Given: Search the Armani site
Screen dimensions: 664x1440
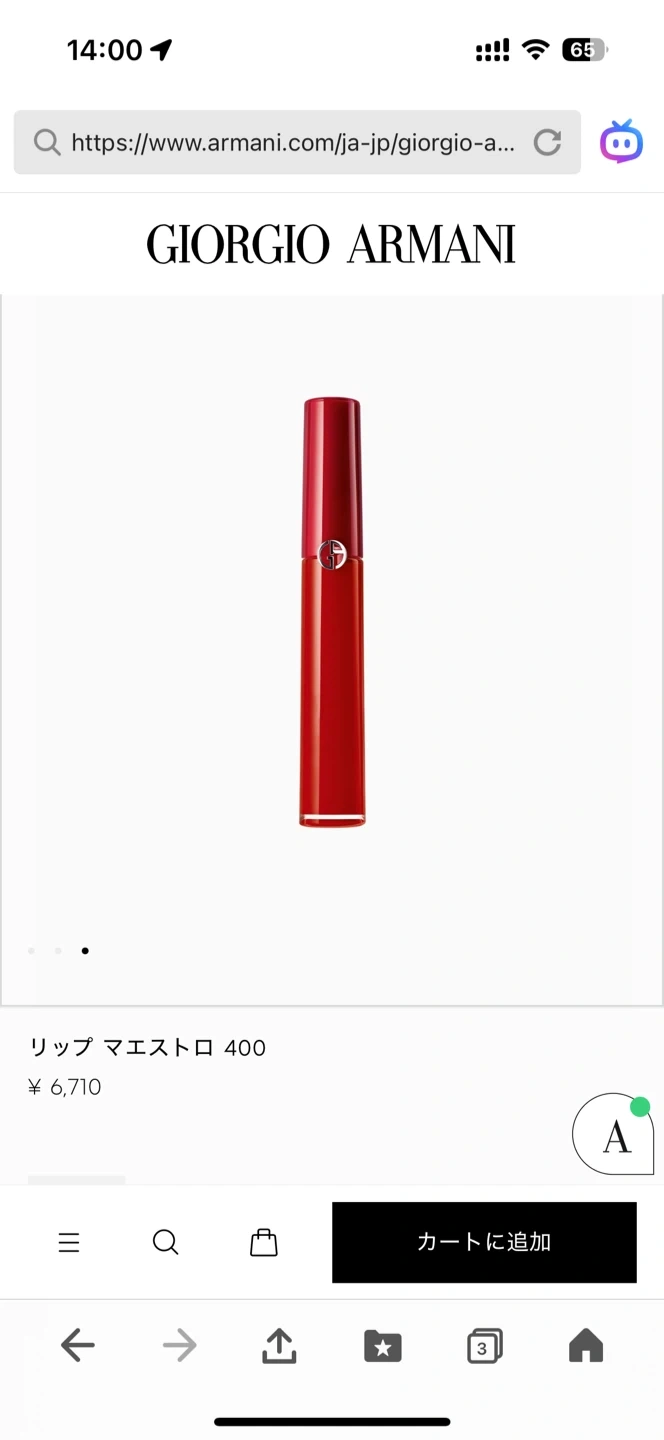Looking at the screenshot, I should click(166, 1243).
